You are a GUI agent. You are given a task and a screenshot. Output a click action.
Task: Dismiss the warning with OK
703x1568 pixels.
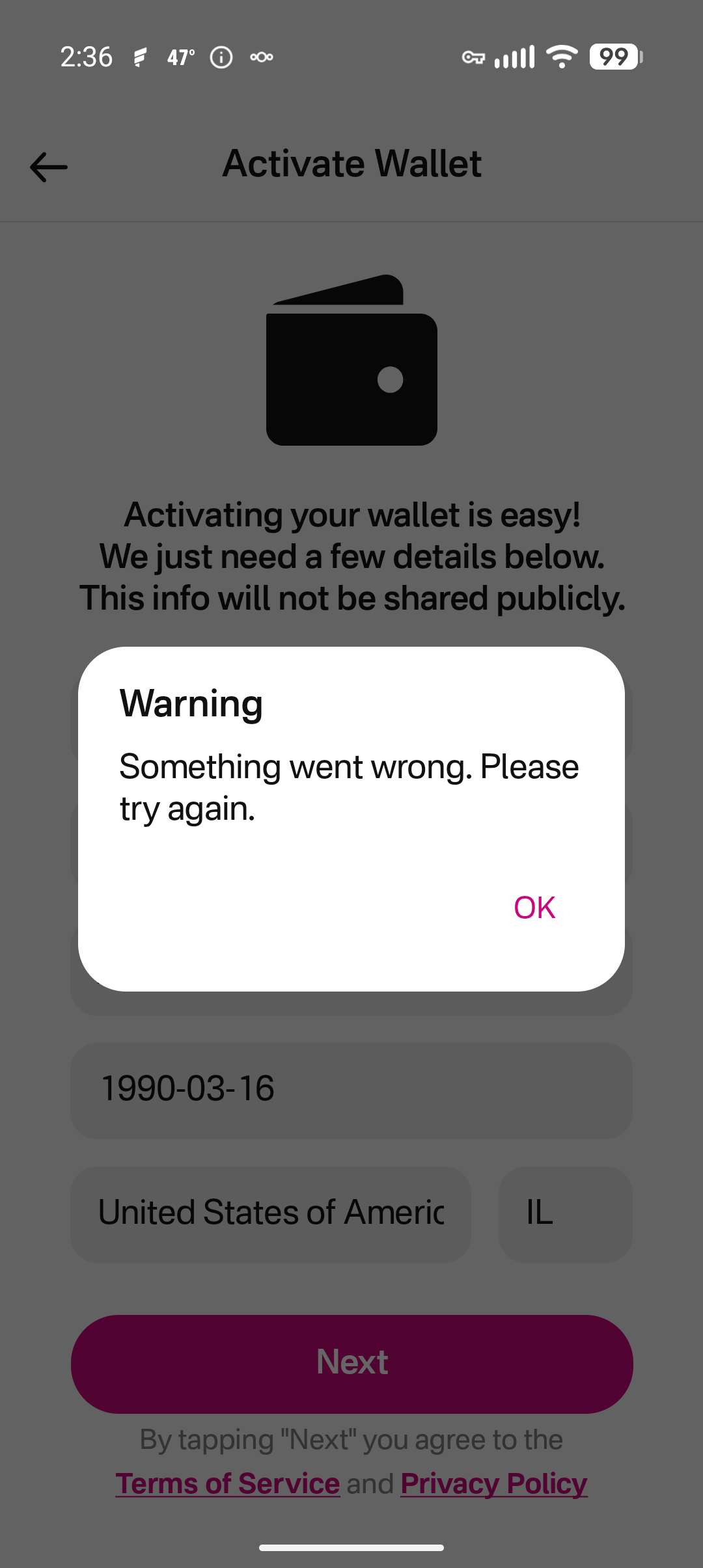click(534, 907)
